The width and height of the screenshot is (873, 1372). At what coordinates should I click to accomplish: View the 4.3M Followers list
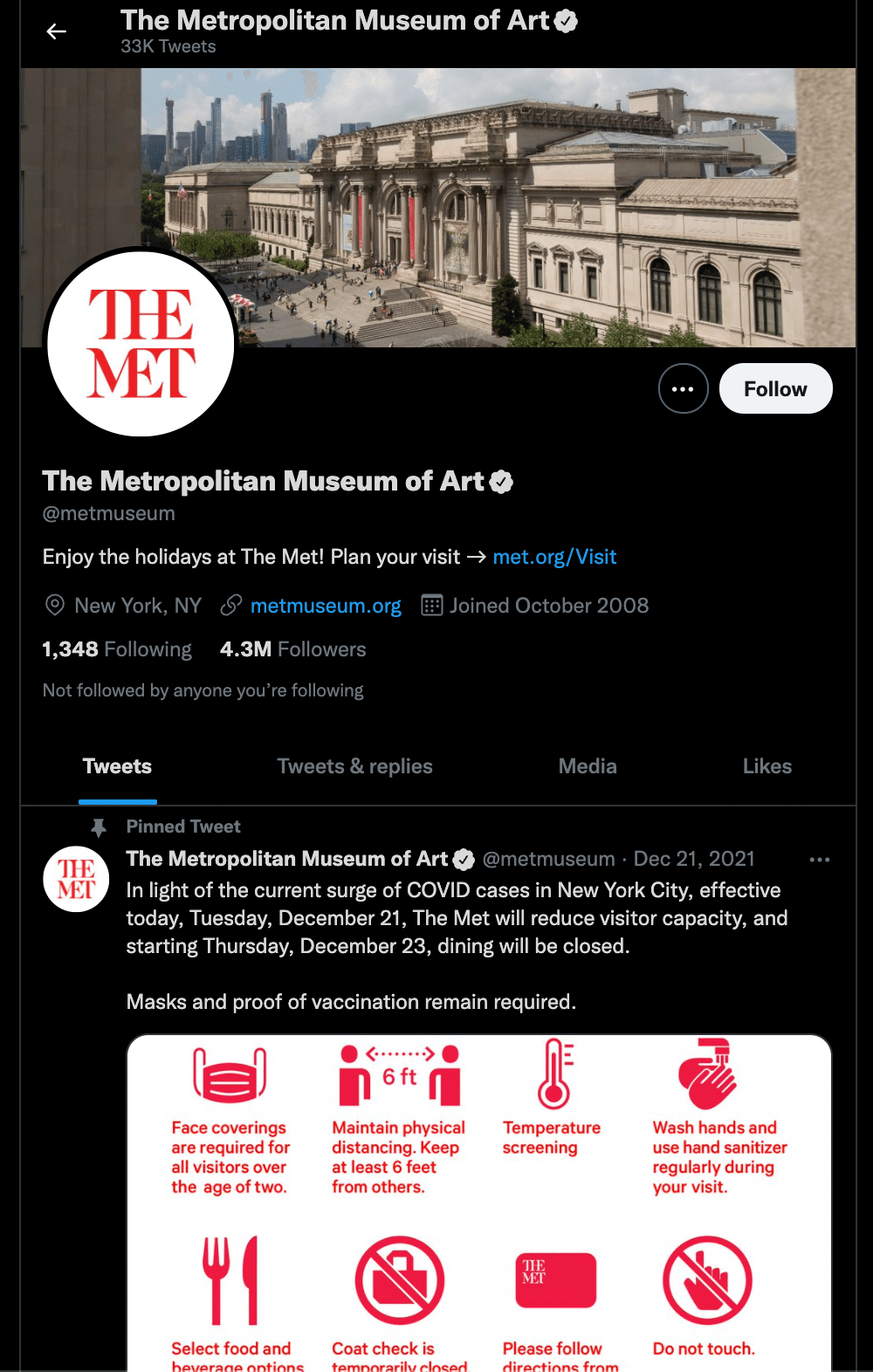coord(292,649)
